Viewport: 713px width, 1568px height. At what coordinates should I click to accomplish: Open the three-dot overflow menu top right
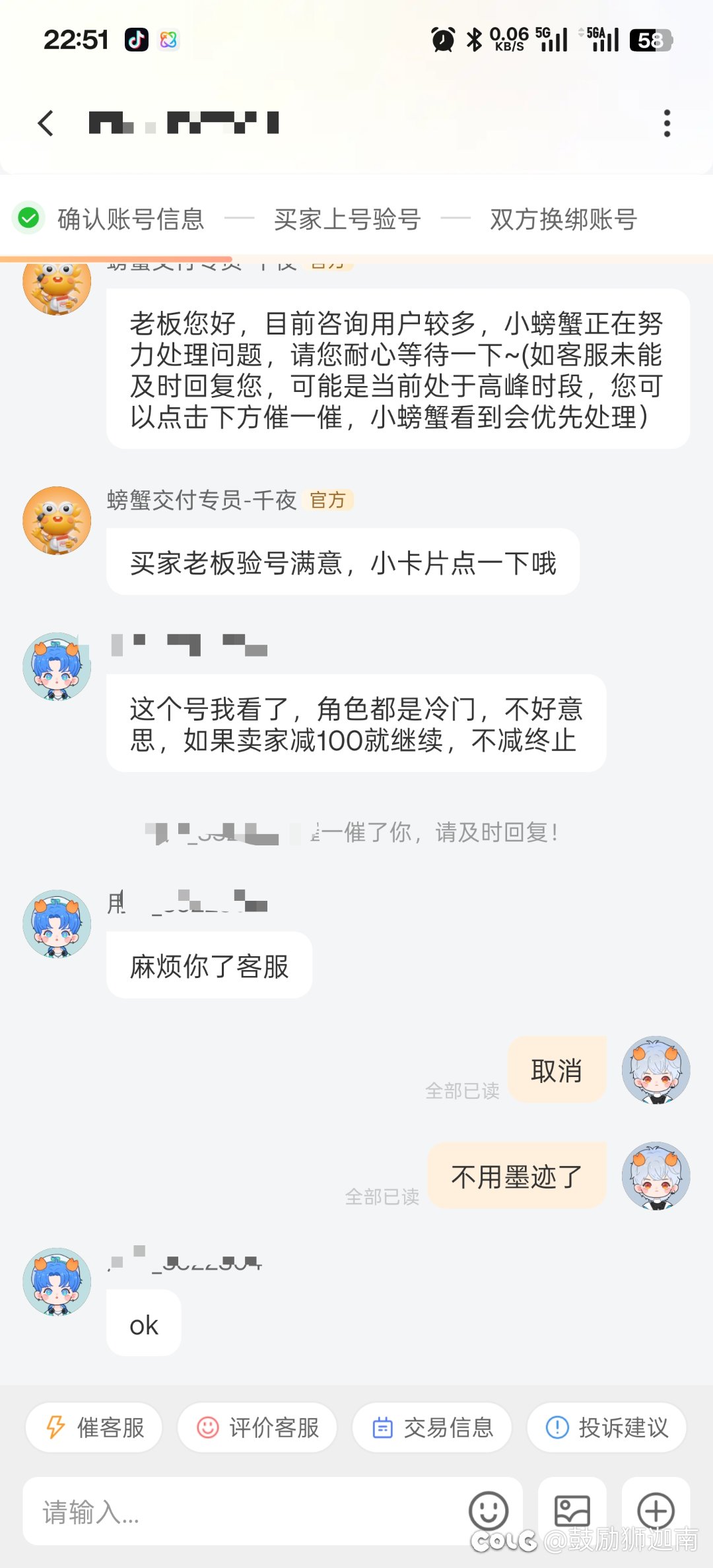[x=667, y=123]
